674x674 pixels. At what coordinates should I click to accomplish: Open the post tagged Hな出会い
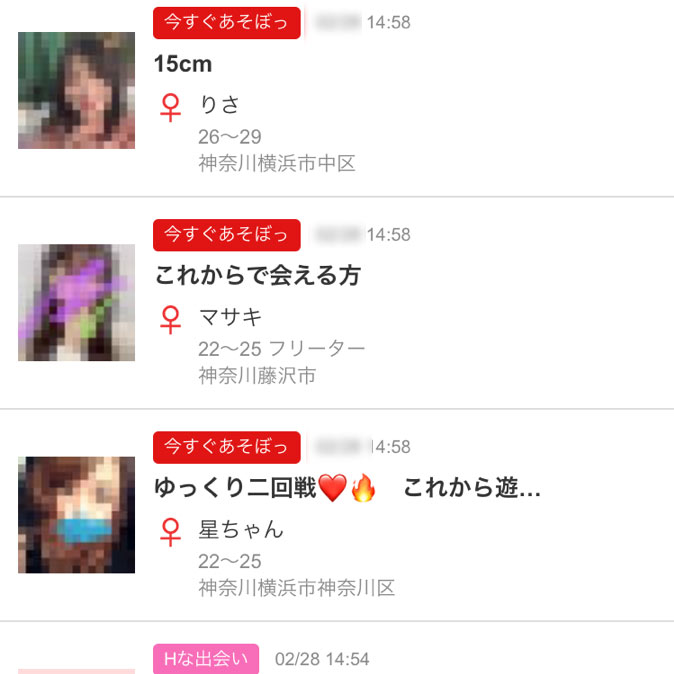[205, 659]
